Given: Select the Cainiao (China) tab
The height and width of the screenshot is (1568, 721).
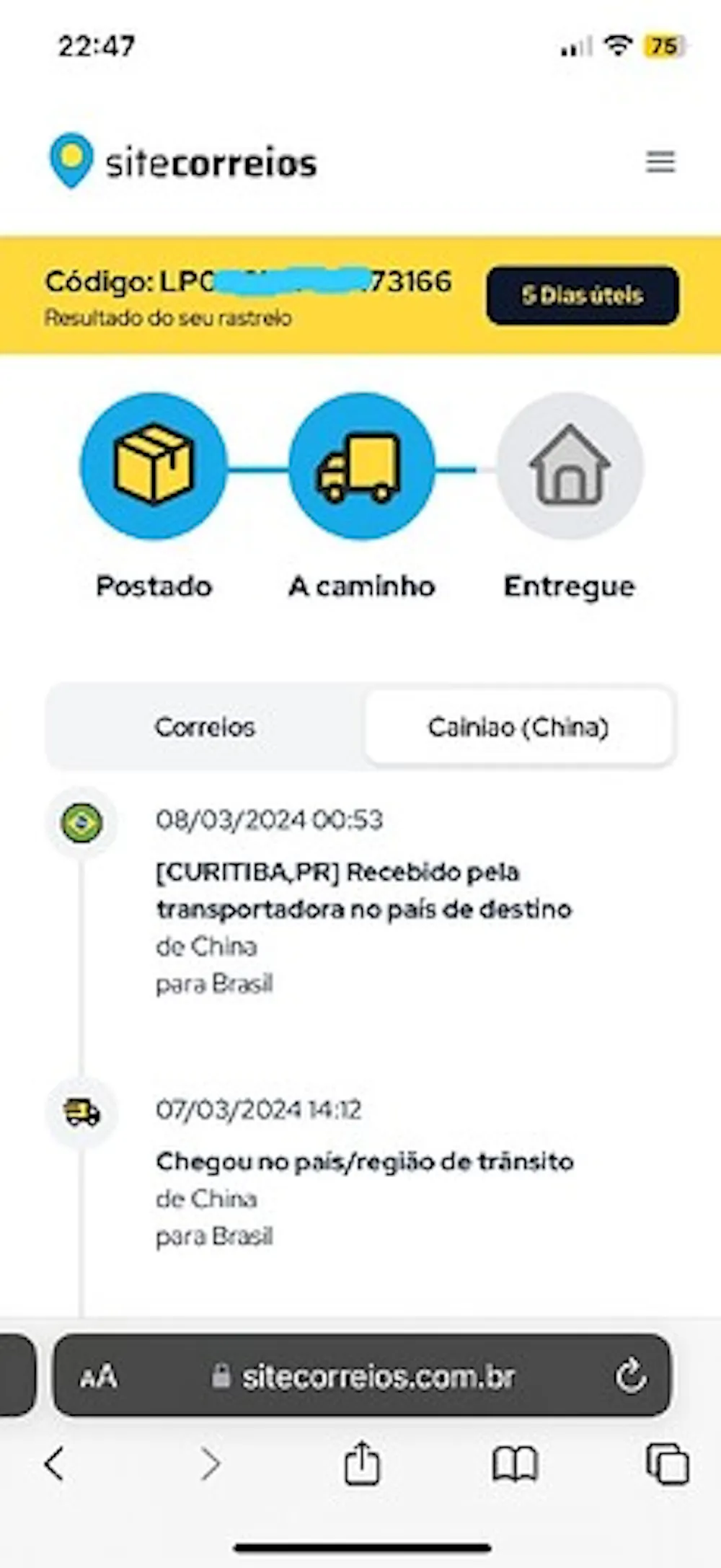Looking at the screenshot, I should coord(518,727).
